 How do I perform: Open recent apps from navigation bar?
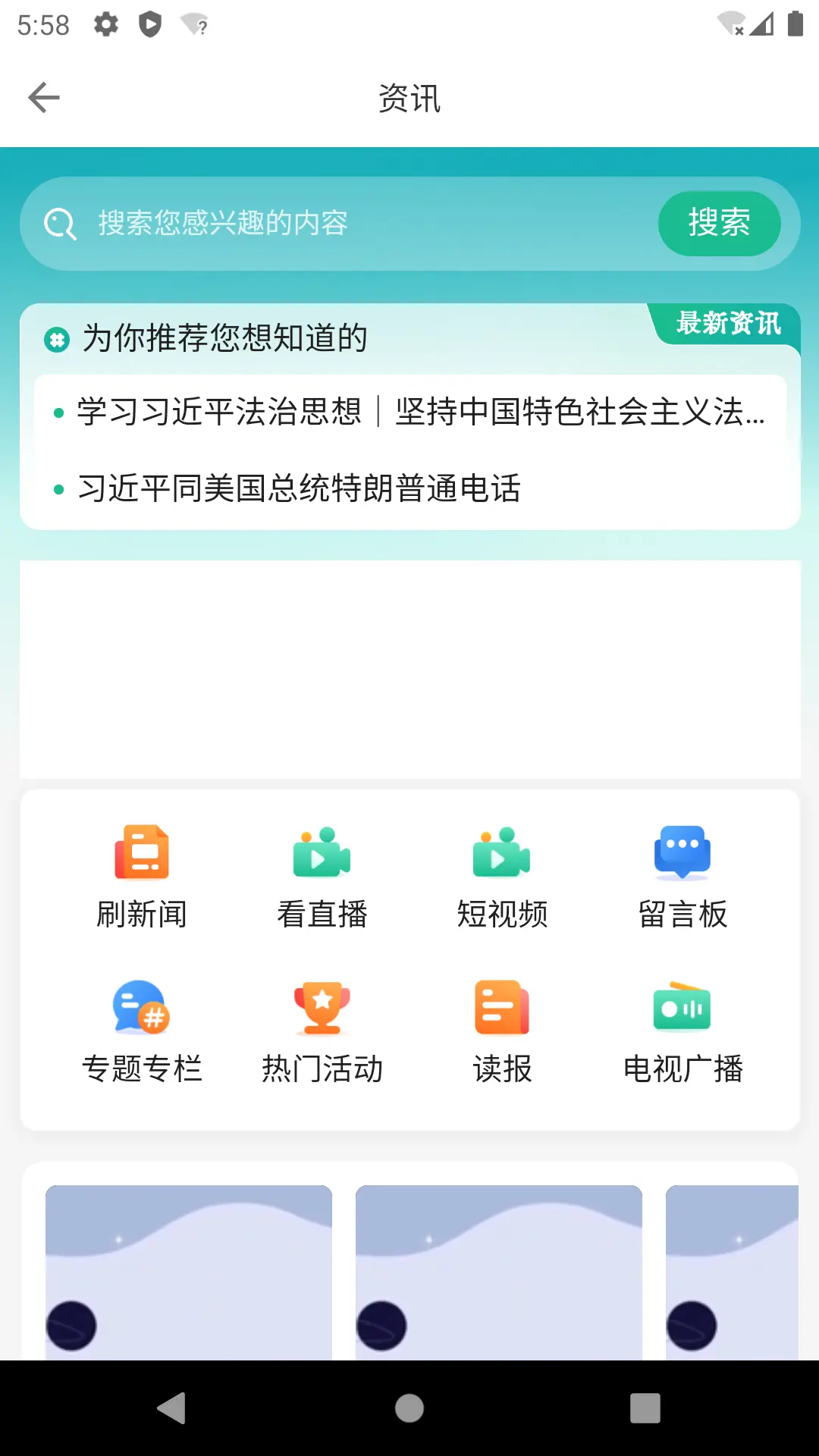(645, 1408)
